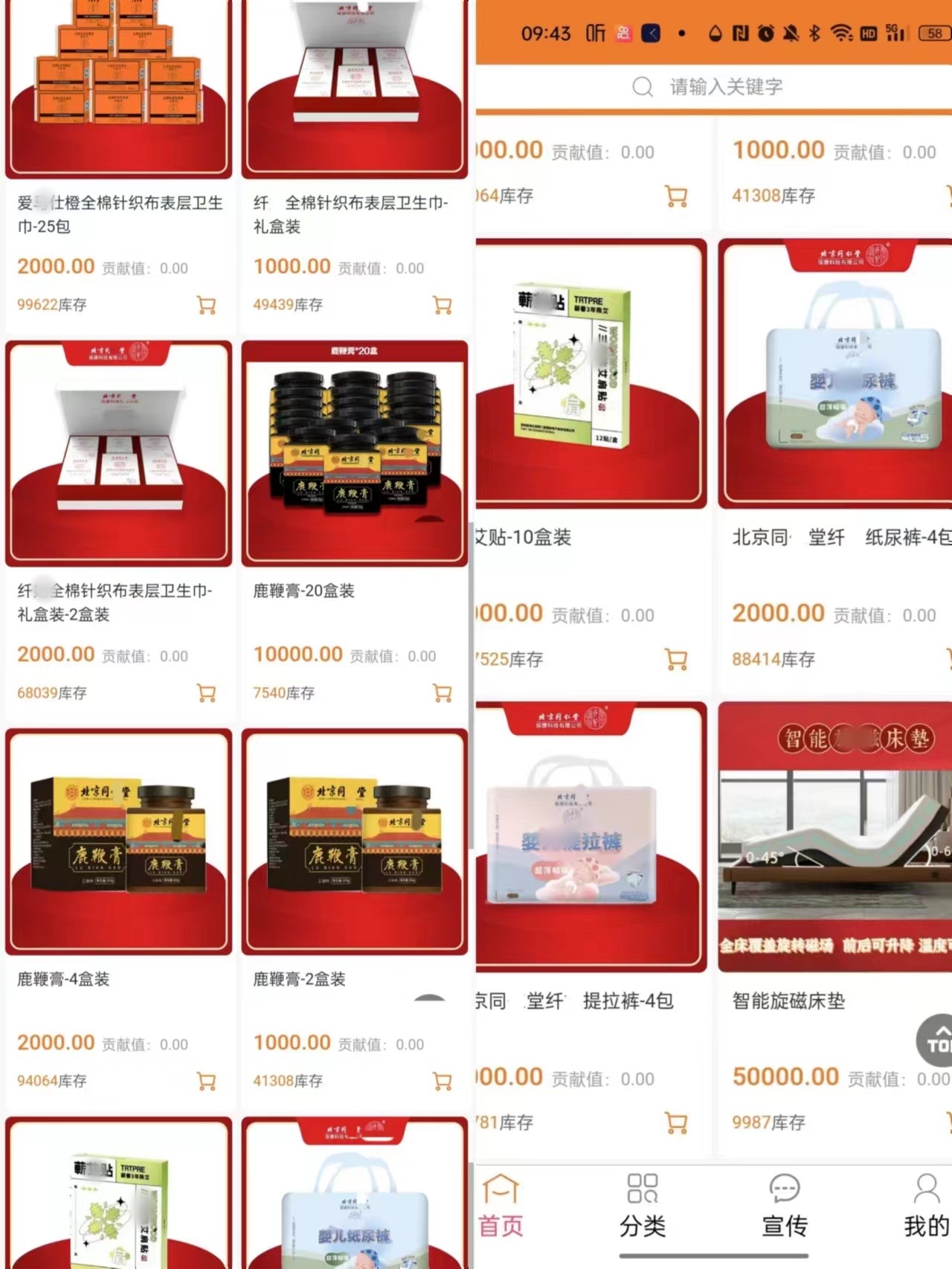The image size is (952, 1269).
Task: Open the 鹿鞭膏-20盒装 product card
Action: tap(355, 454)
